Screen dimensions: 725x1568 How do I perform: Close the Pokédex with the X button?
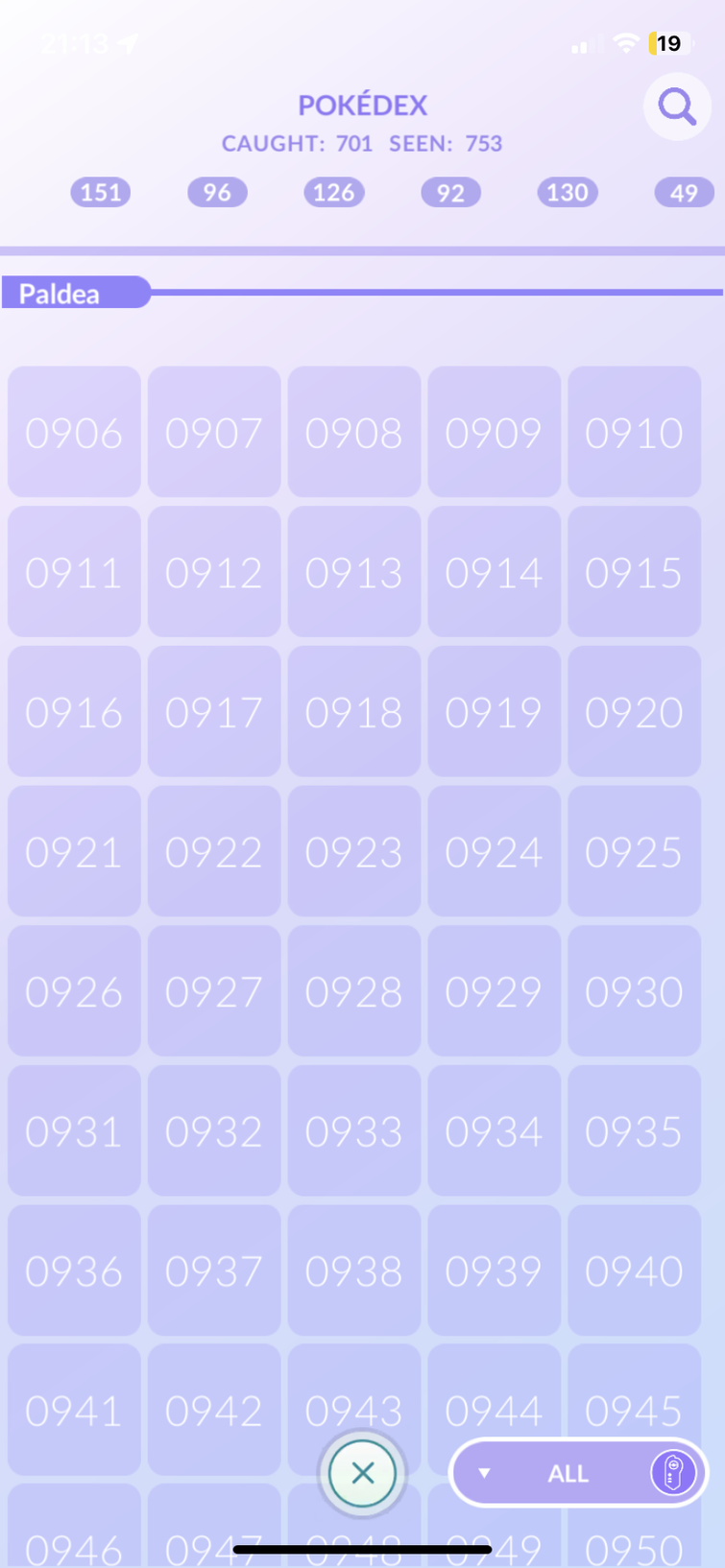coord(362,1473)
